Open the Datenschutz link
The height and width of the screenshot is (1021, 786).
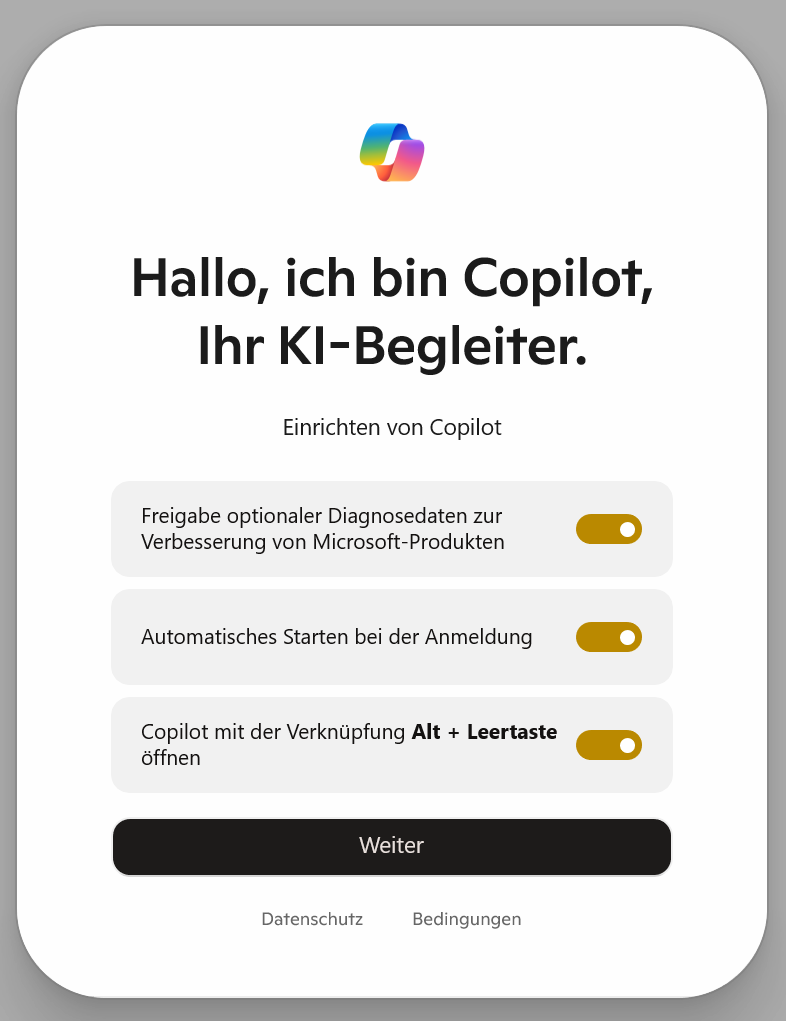[312, 919]
